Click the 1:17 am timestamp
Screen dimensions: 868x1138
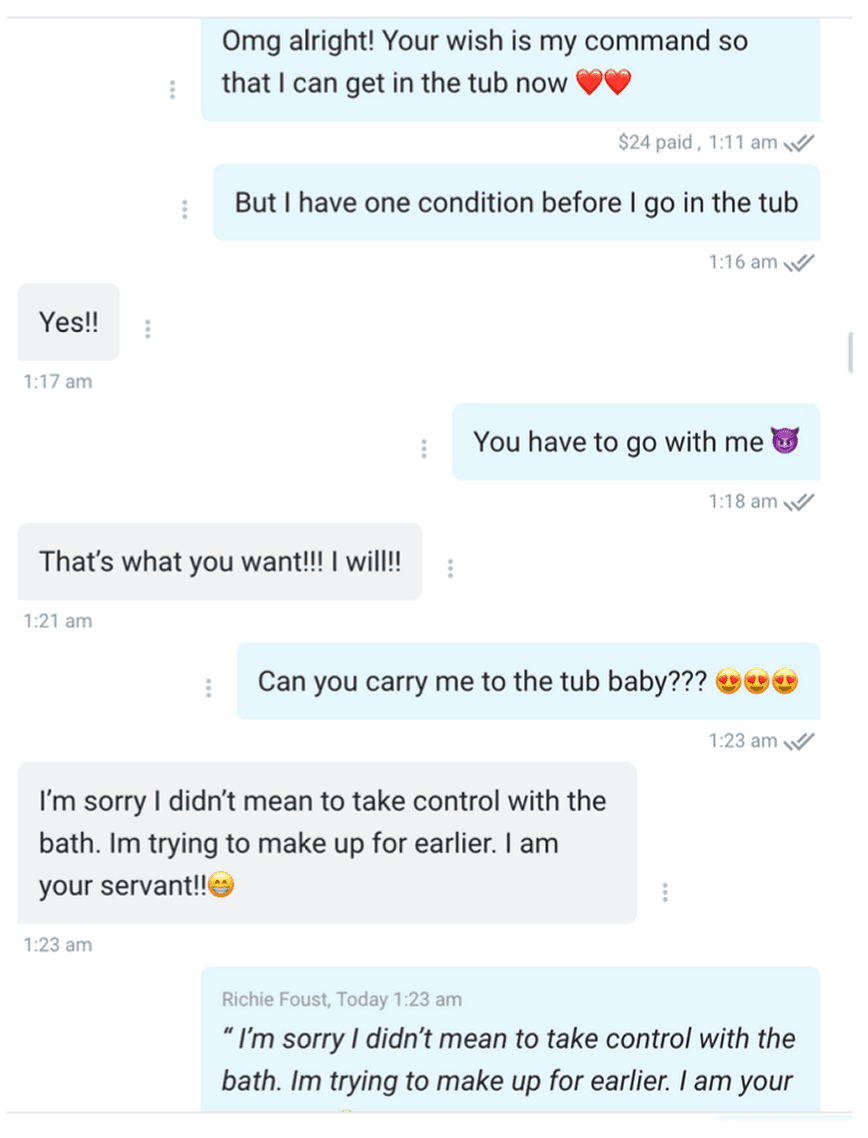coord(55,381)
